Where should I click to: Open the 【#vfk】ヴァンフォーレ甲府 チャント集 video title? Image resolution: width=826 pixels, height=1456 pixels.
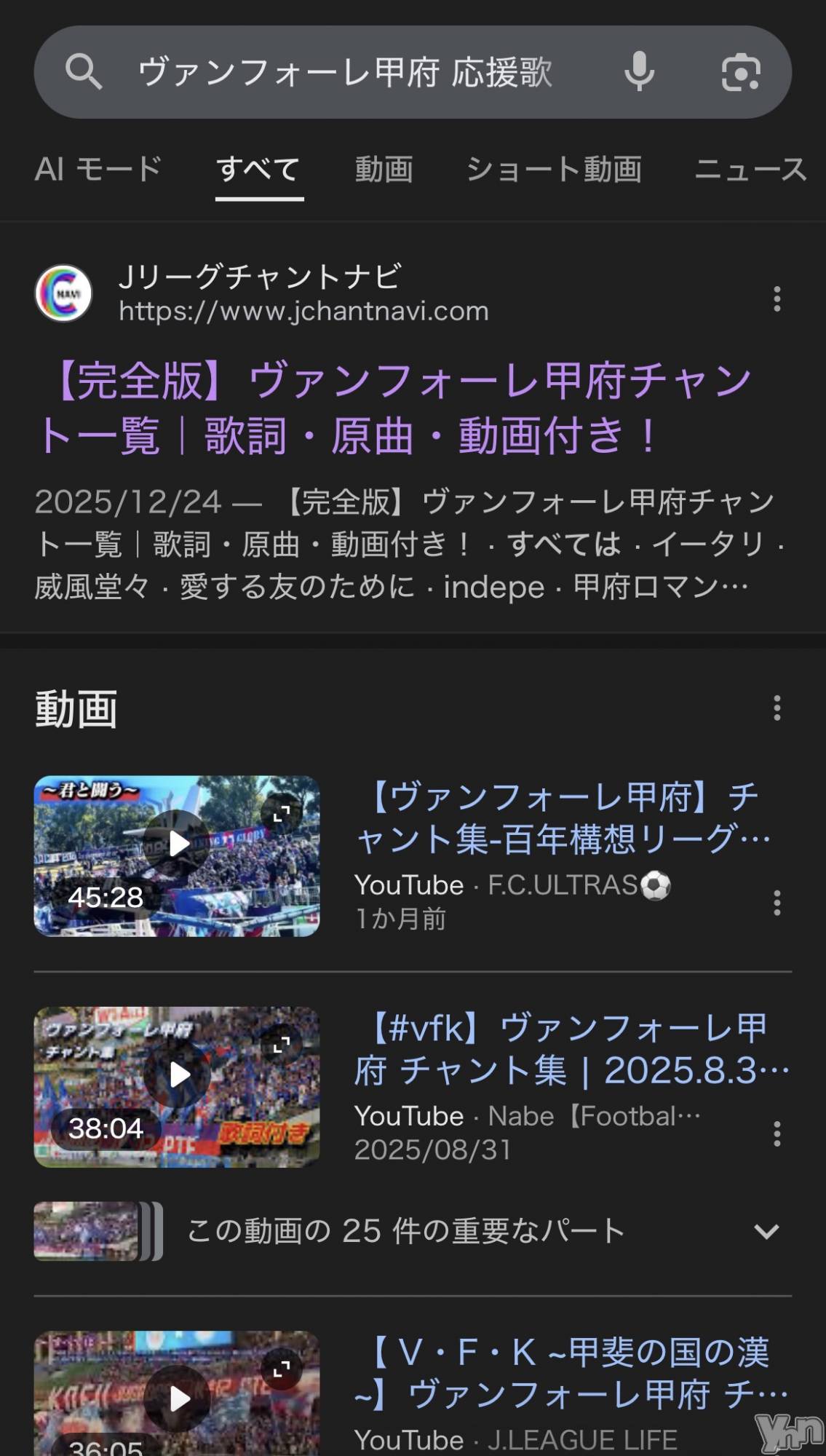(x=571, y=1049)
